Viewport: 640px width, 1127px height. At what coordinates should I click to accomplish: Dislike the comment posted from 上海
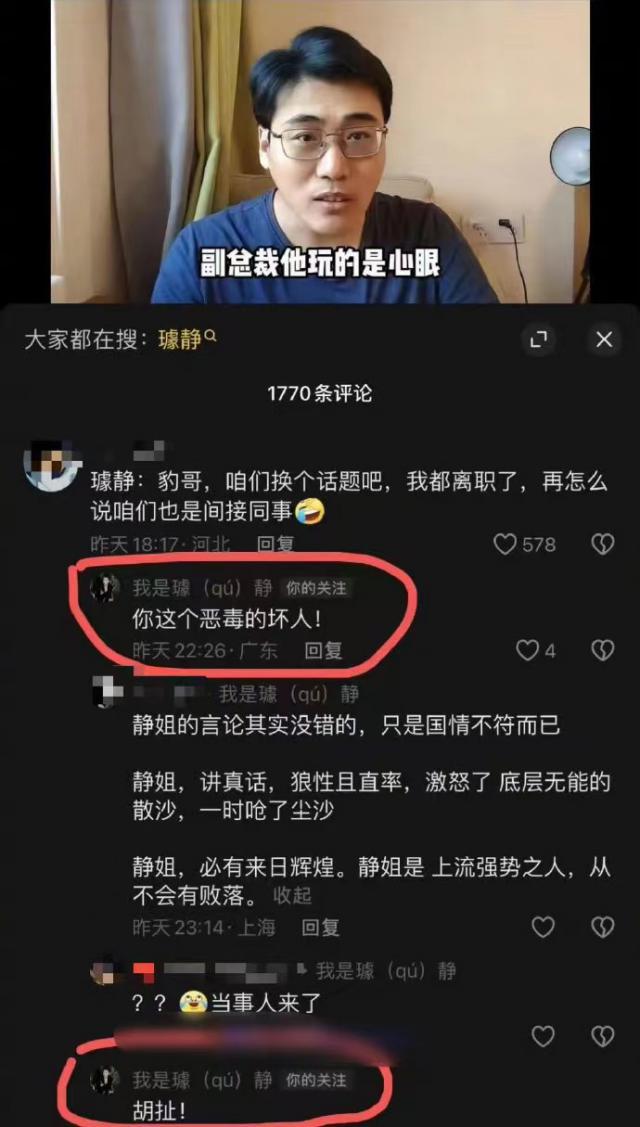602,928
